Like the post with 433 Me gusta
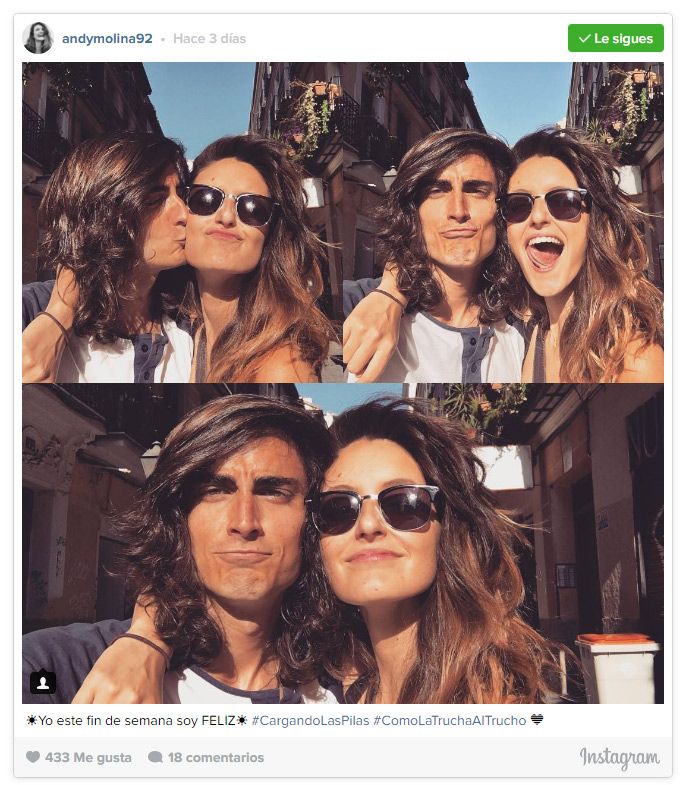Screen dimensions: 683x785 pyautogui.click(x=33, y=758)
